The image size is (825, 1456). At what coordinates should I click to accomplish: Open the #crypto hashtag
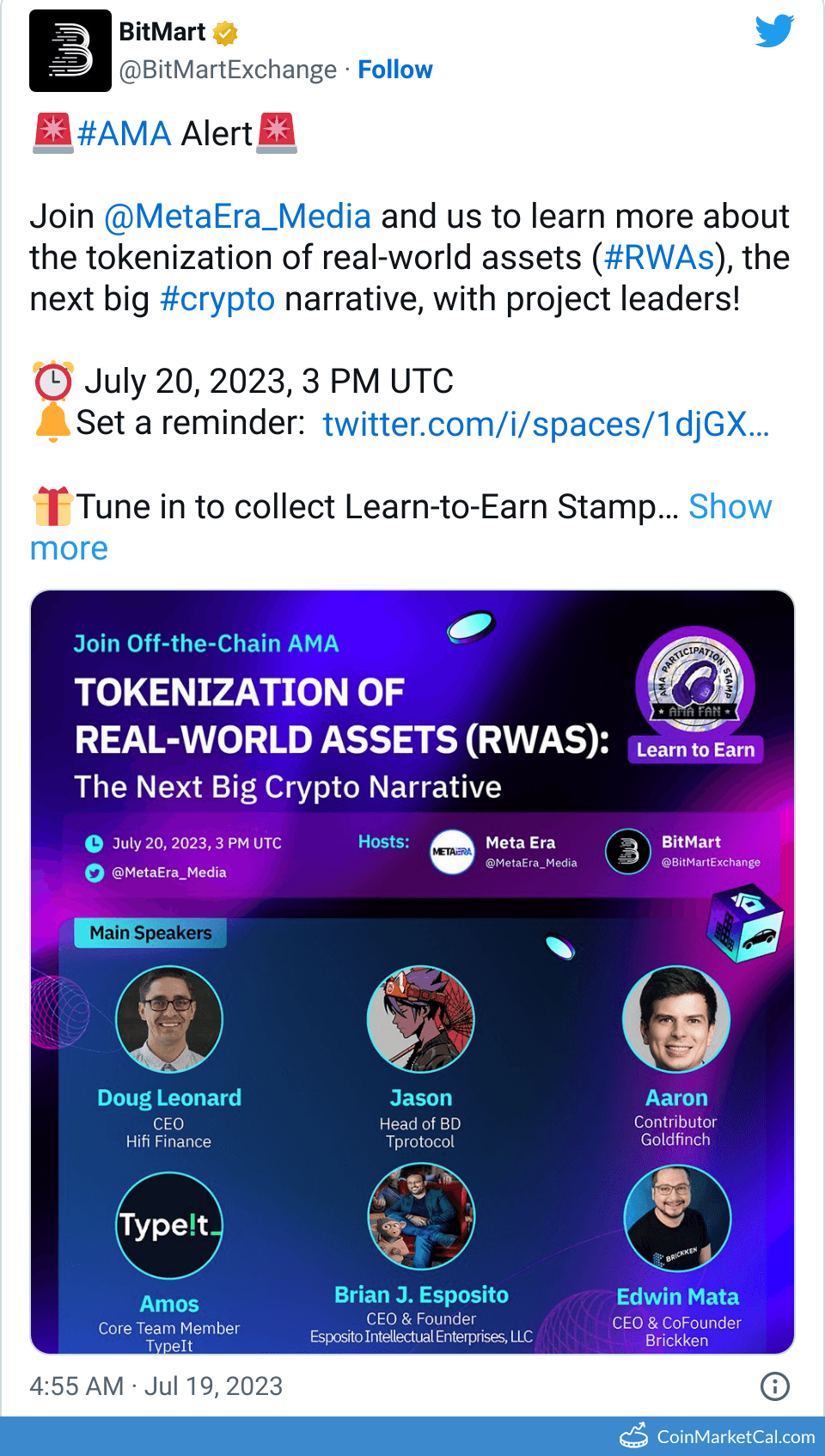(217, 299)
